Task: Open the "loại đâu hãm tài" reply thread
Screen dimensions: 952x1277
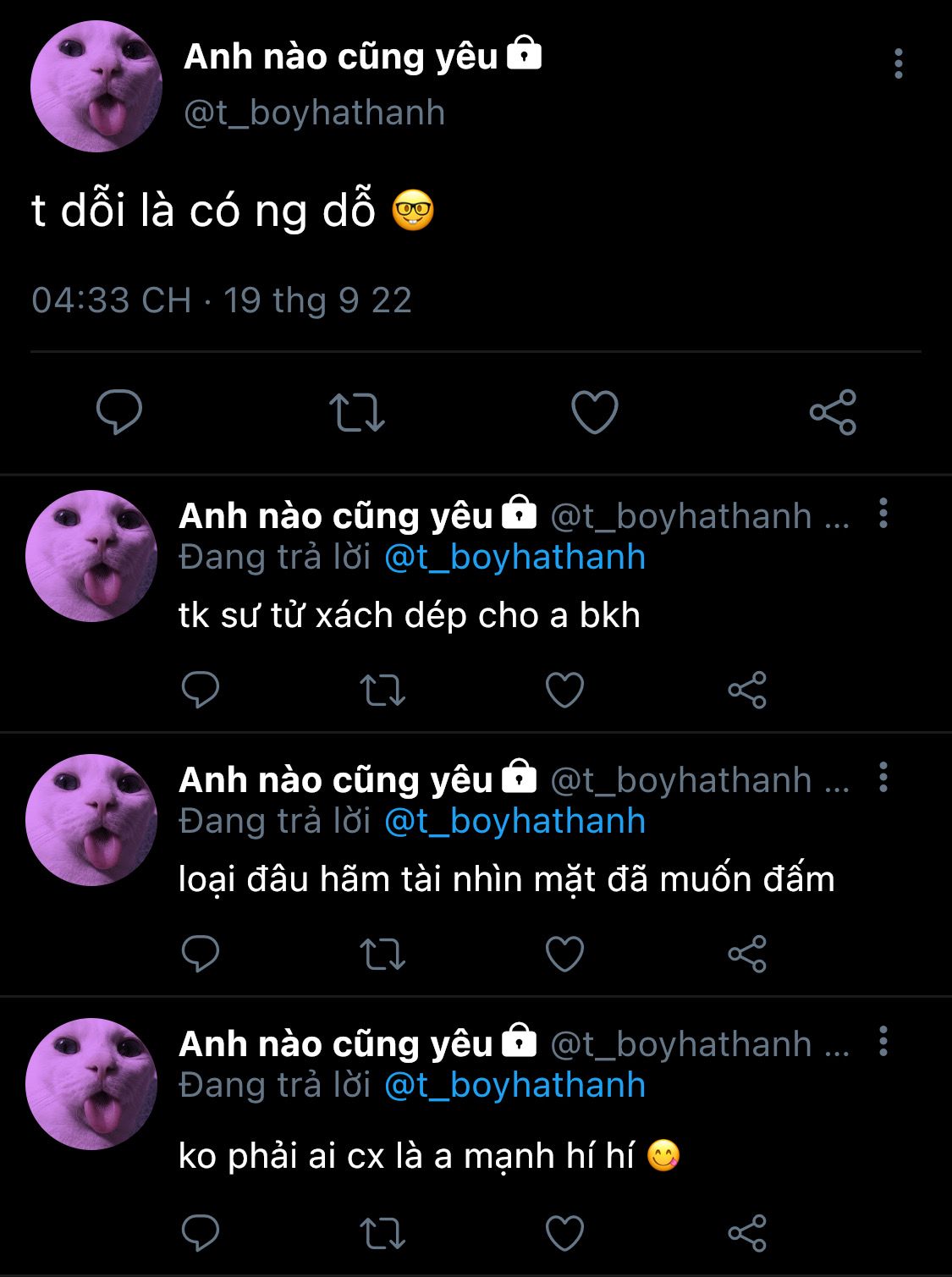Action: 507,879
